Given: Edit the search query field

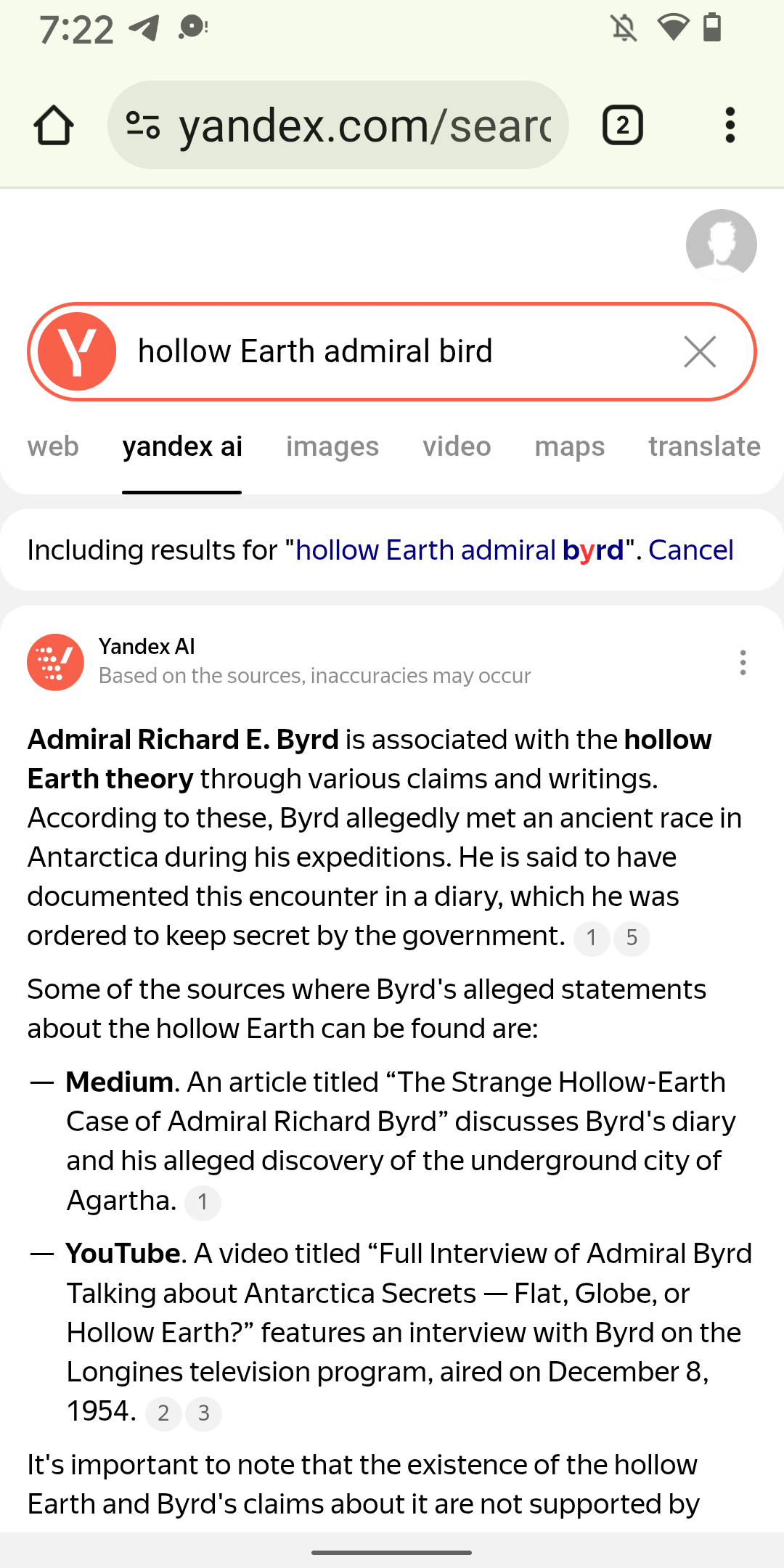Looking at the screenshot, I should pos(392,352).
